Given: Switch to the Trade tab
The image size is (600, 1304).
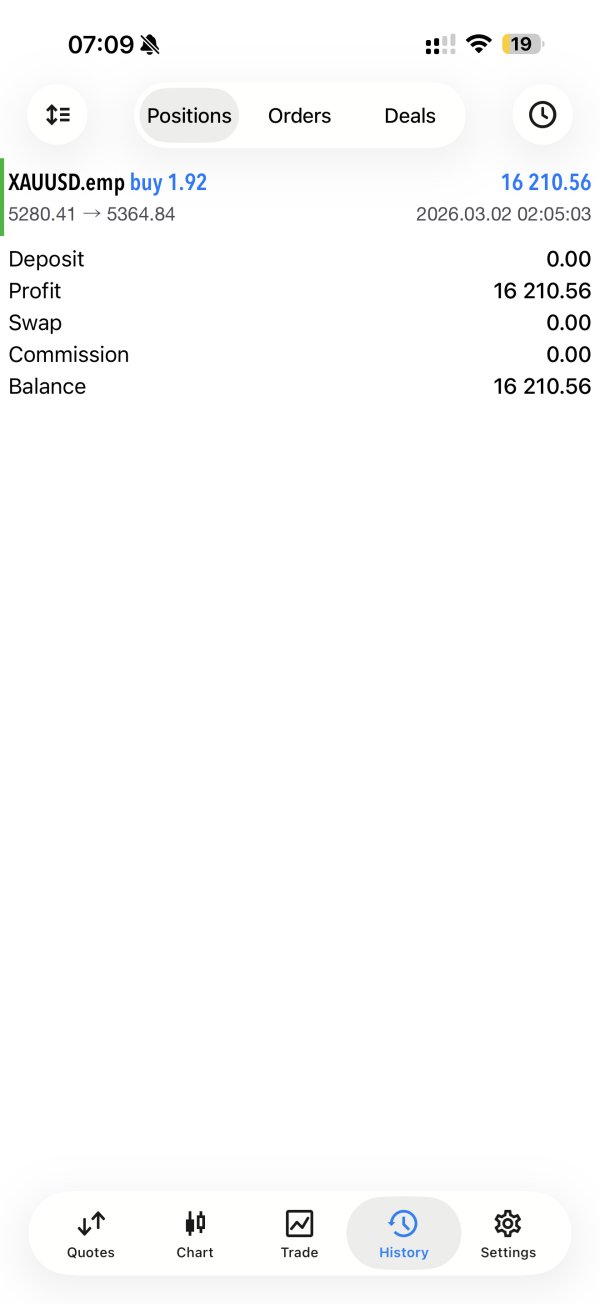Looking at the screenshot, I should (x=299, y=1234).
